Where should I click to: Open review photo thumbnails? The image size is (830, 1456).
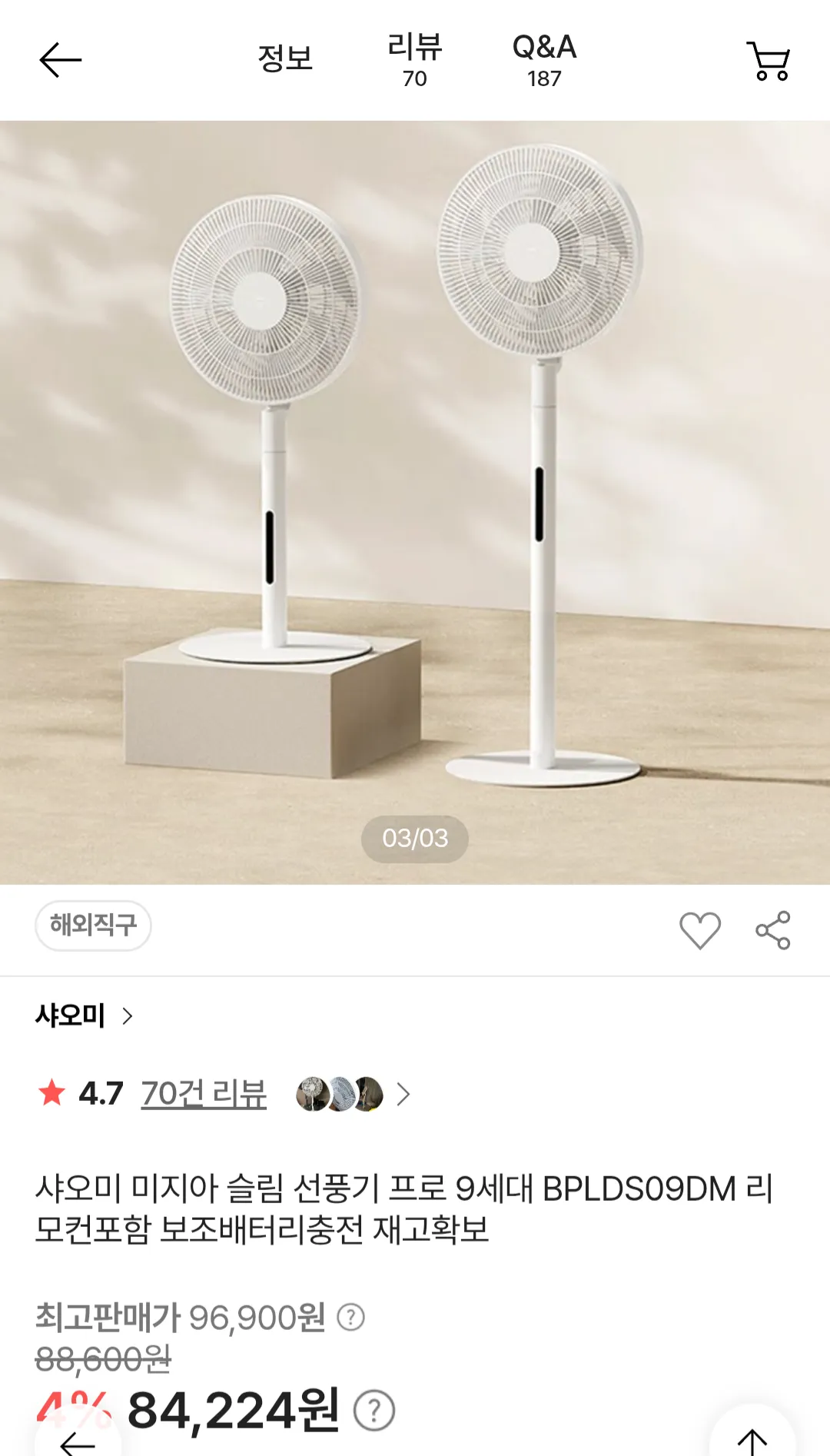(x=340, y=1093)
